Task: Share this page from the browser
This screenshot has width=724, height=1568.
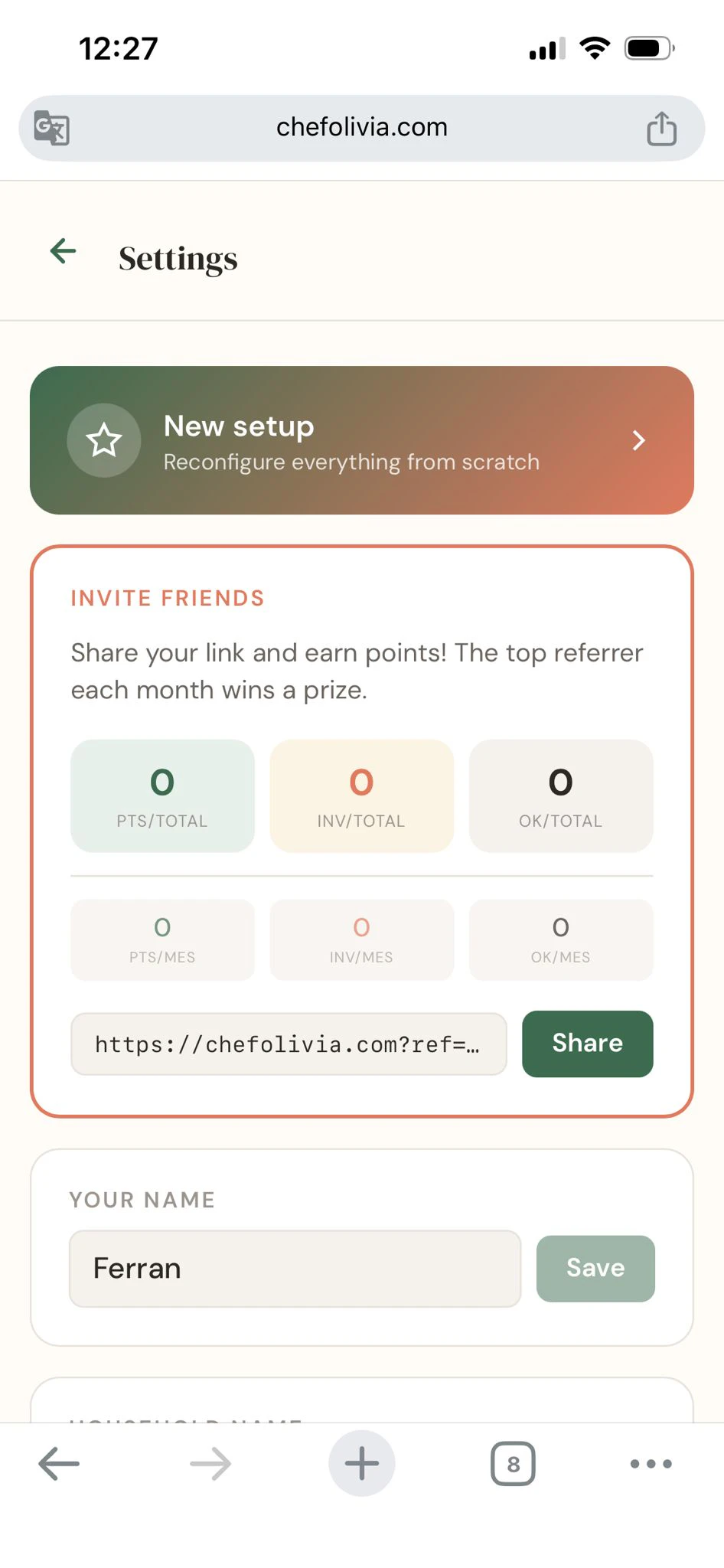Action: (662, 128)
